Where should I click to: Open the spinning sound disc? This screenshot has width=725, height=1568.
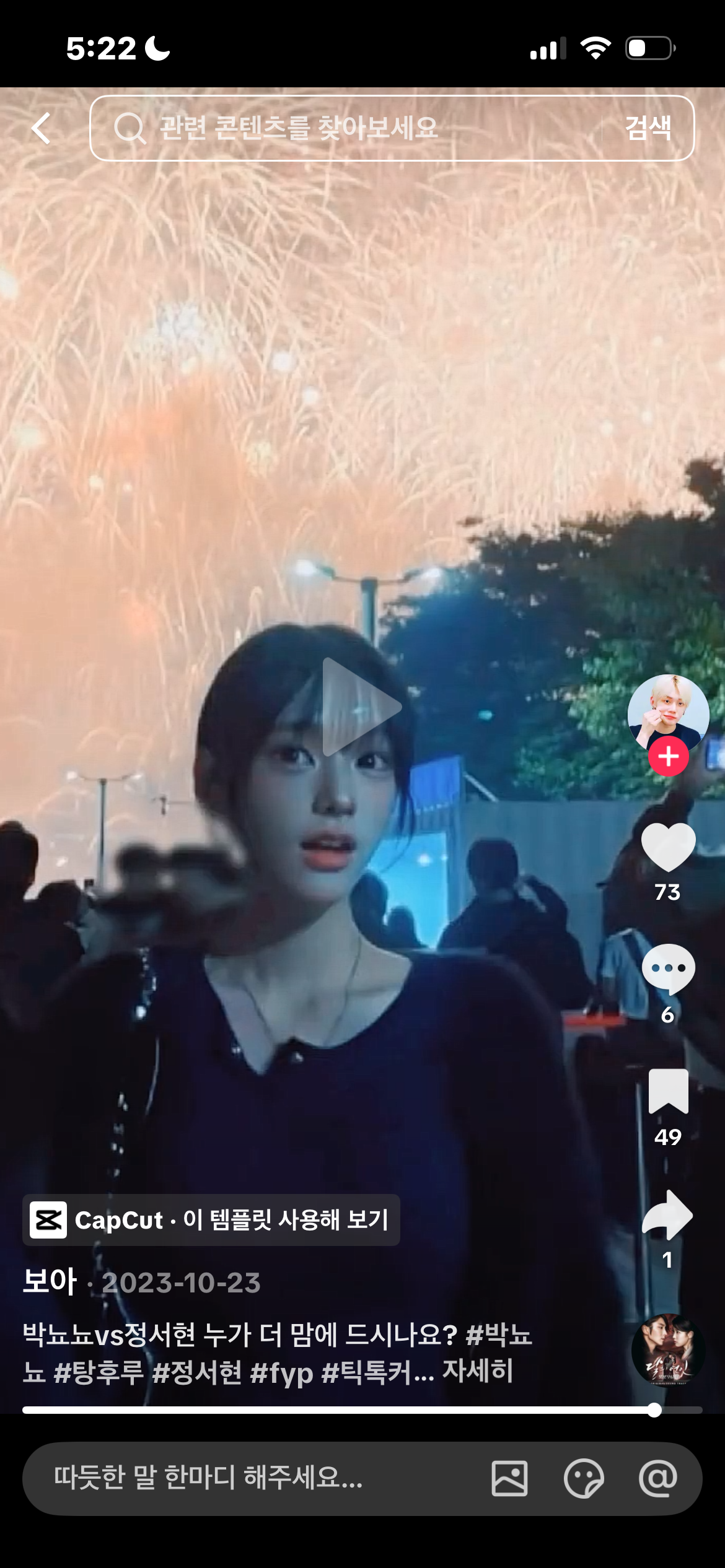click(x=667, y=1350)
